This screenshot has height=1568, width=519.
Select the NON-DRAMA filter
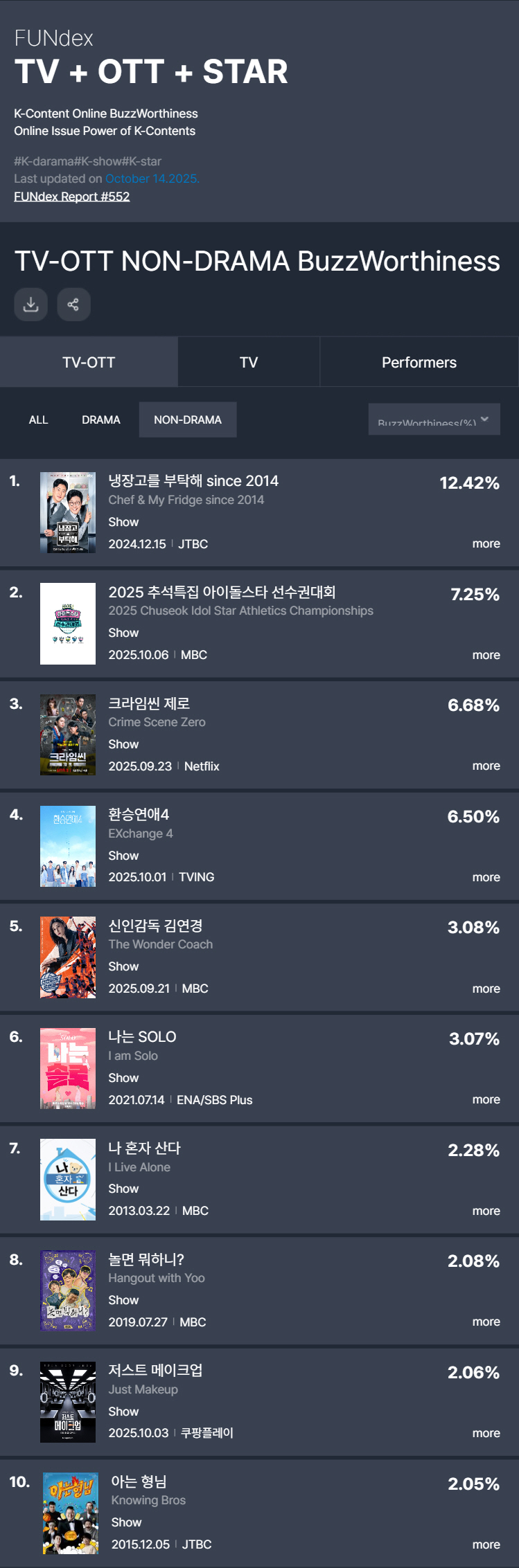tap(188, 420)
